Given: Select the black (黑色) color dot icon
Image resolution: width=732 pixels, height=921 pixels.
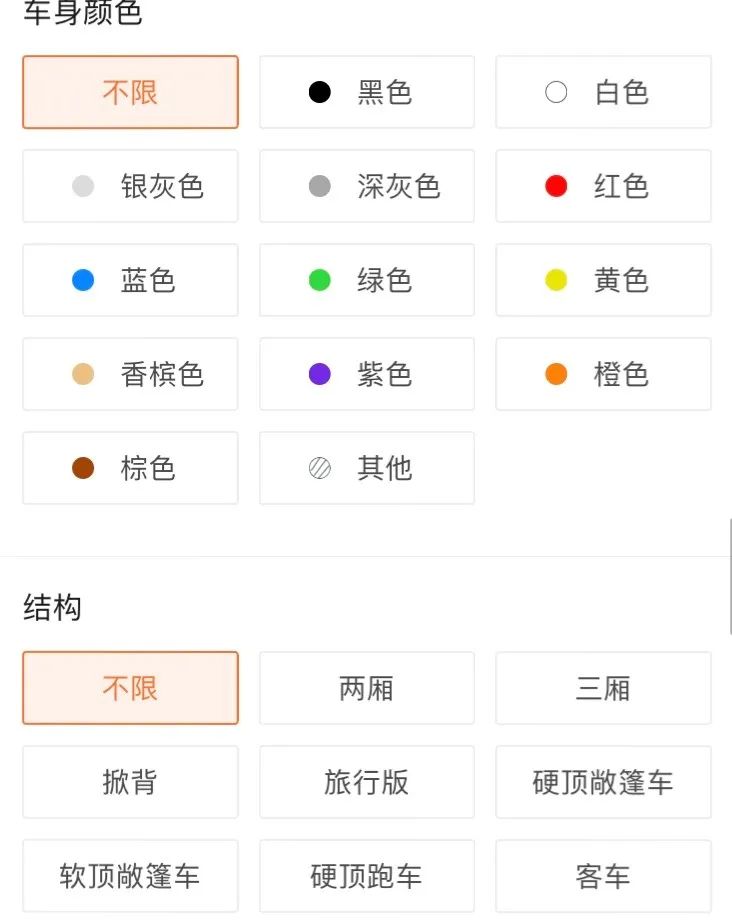Looking at the screenshot, I should coord(319,92).
